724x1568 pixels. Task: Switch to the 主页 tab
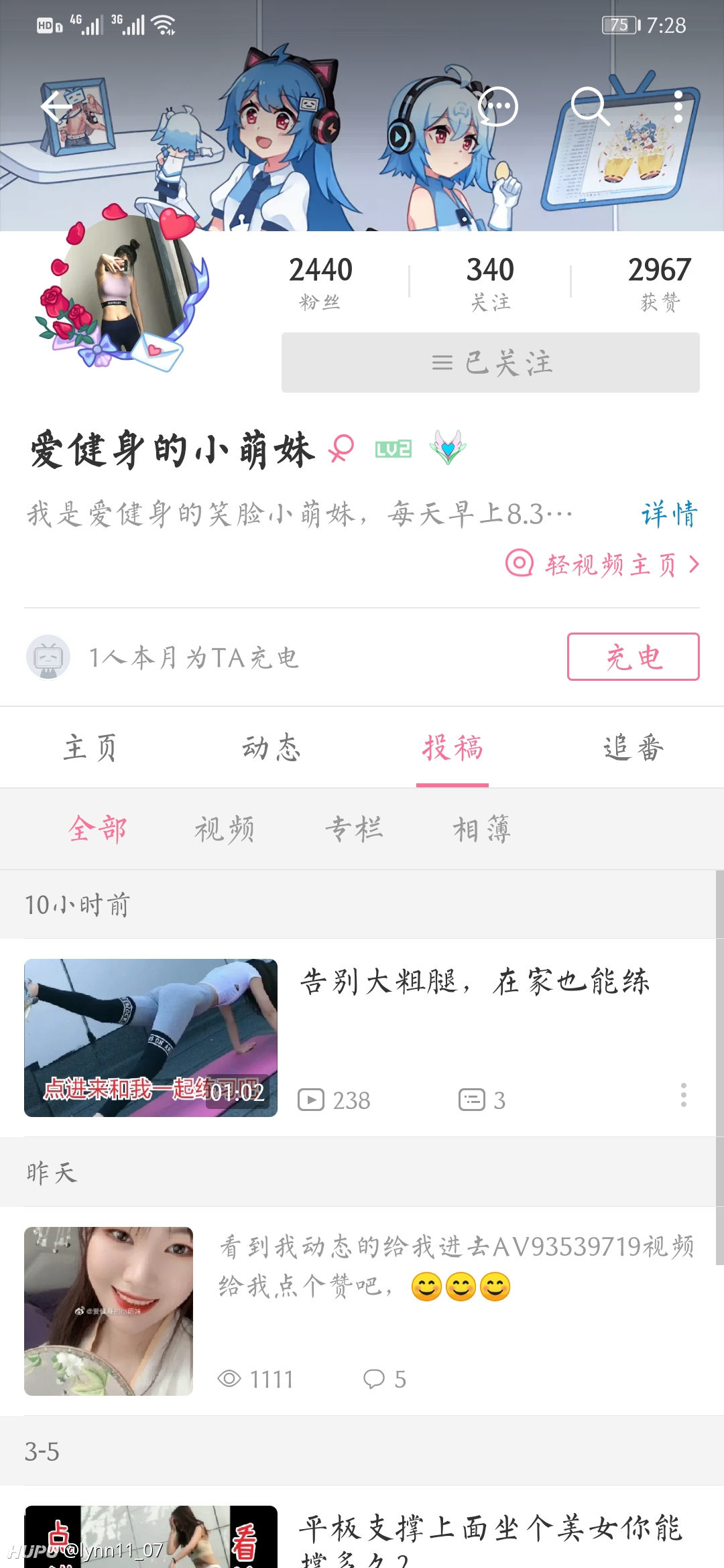90,748
